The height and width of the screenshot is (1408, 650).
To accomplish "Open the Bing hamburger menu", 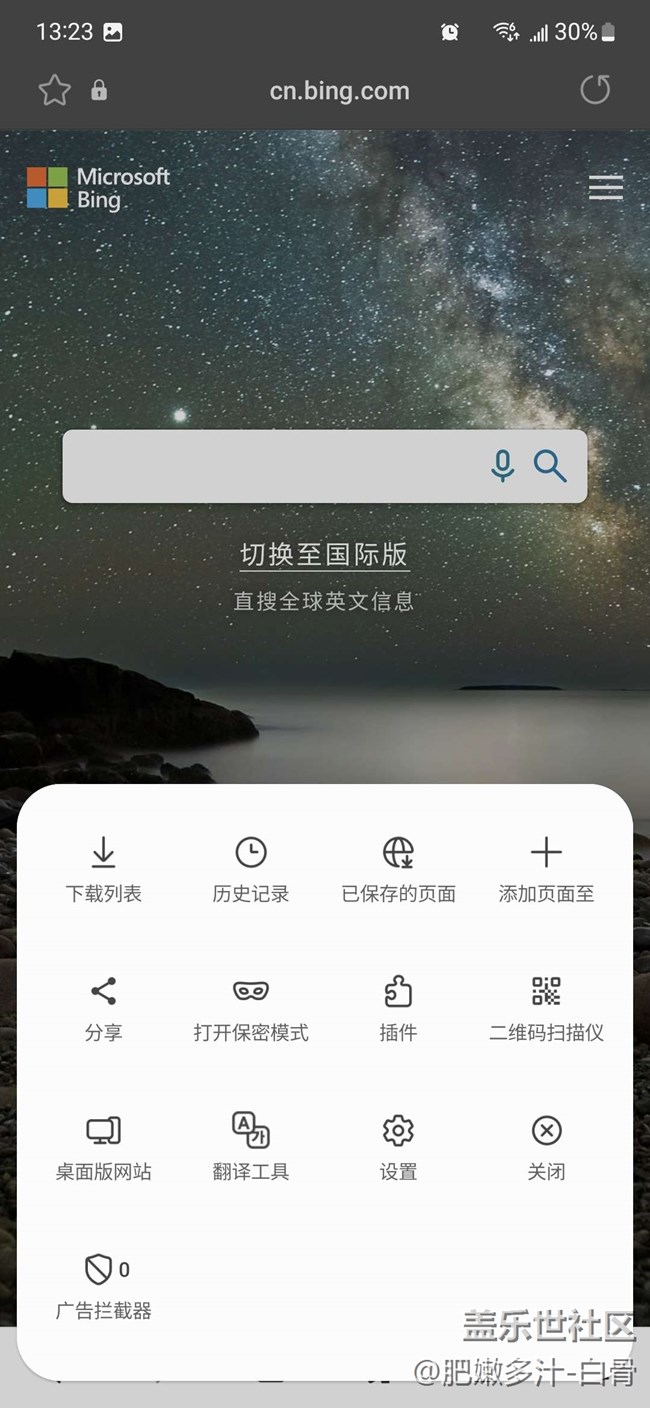I will (605, 187).
